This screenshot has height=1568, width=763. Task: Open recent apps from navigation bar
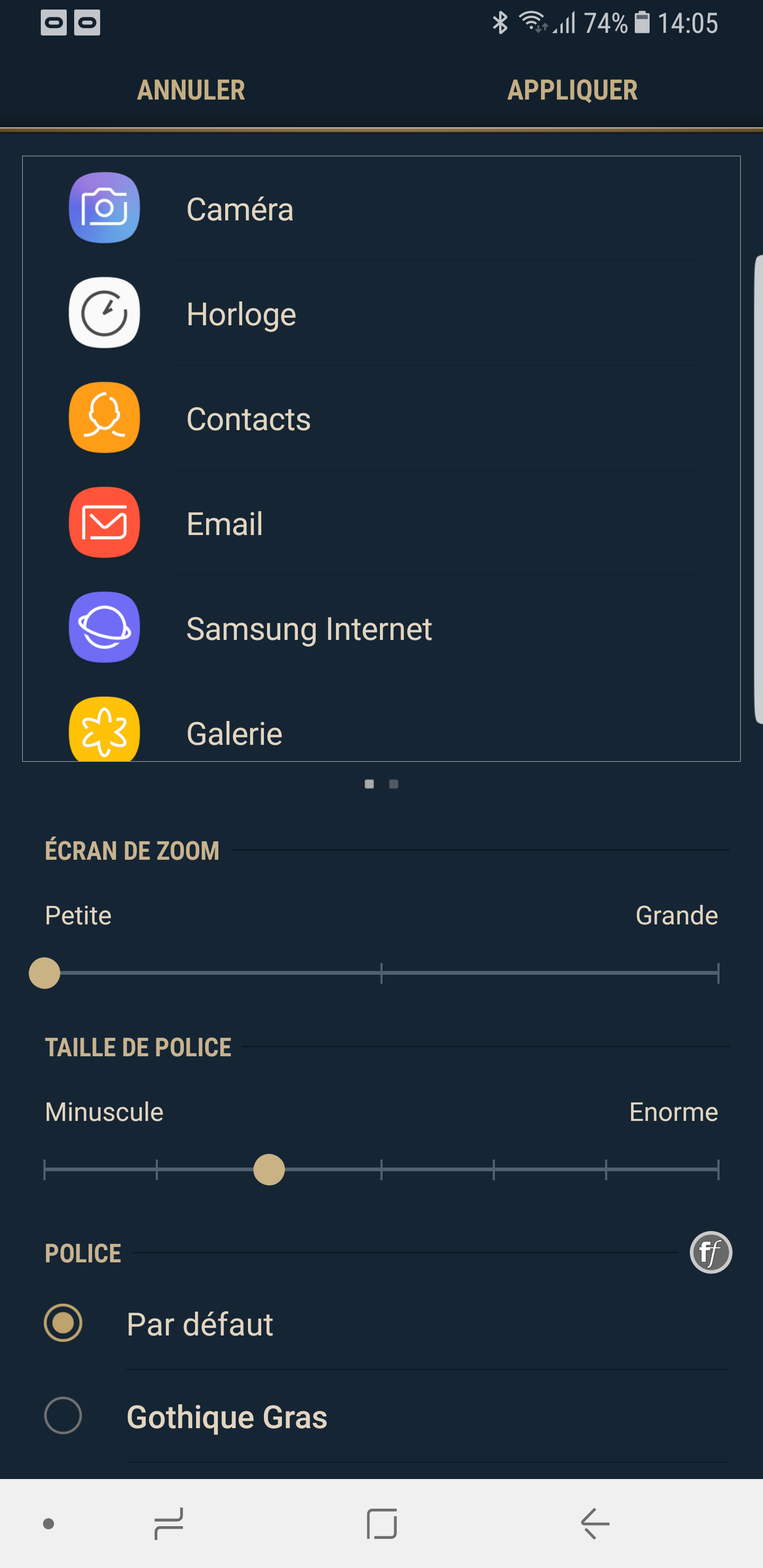168,1523
